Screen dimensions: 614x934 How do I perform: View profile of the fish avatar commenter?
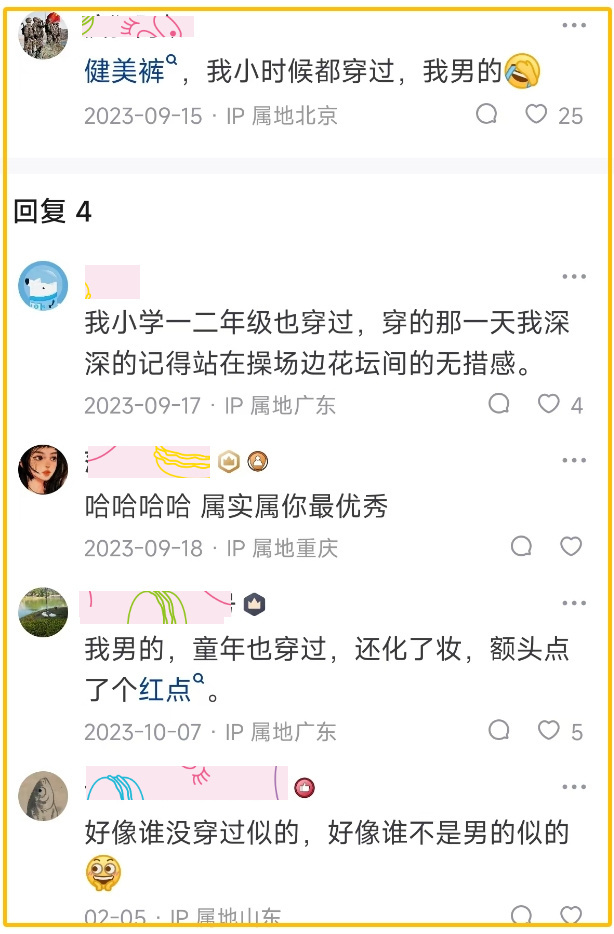(43, 797)
